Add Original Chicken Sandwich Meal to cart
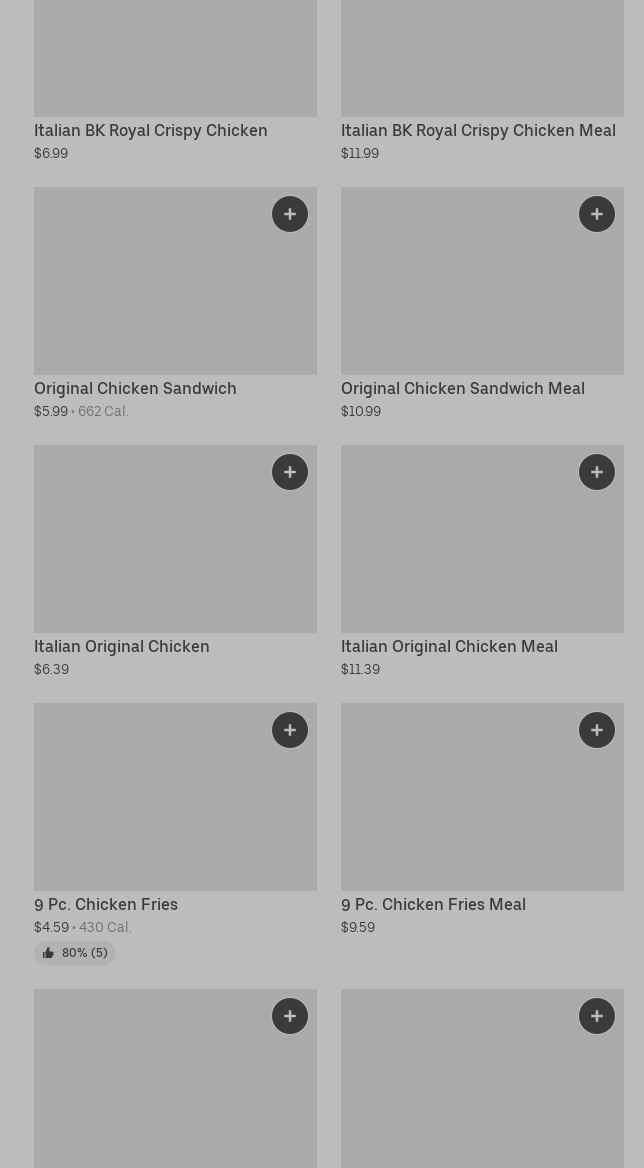The height and width of the screenshot is (1168, 644). tap(597, 214)
